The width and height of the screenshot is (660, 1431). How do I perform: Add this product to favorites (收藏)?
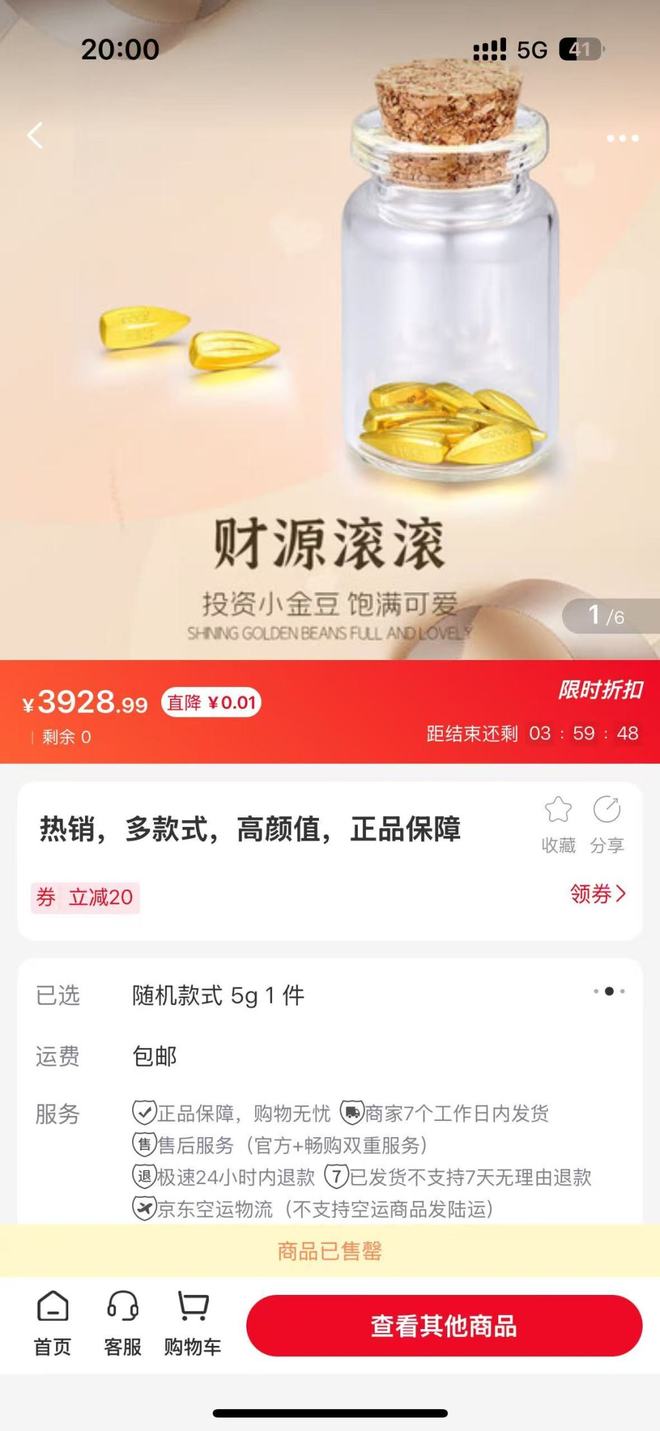point(558,825)
